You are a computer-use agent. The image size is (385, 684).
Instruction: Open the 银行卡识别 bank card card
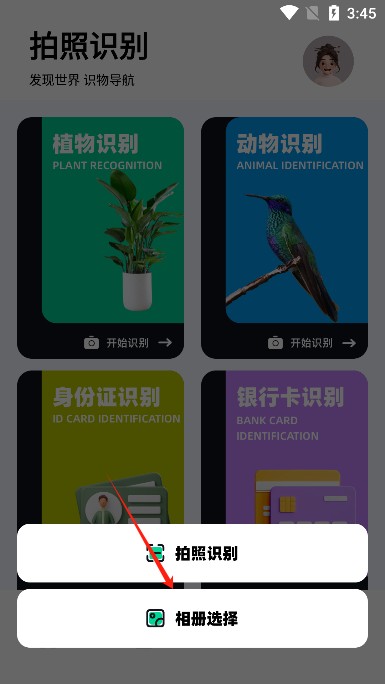click(284, 447)
